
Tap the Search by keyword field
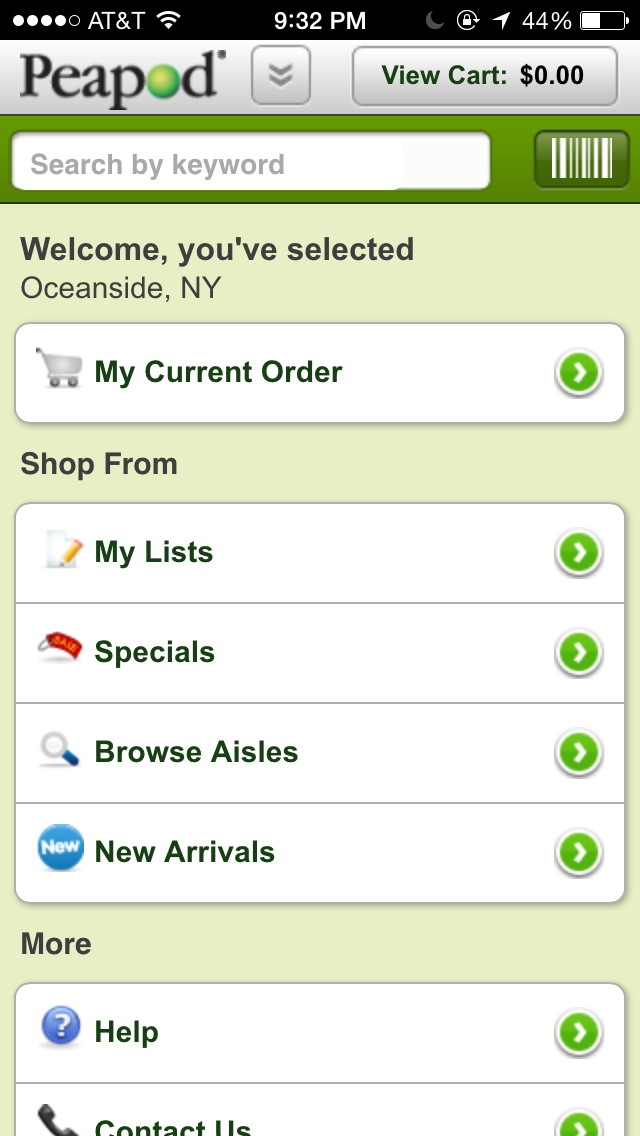[251, 161]
